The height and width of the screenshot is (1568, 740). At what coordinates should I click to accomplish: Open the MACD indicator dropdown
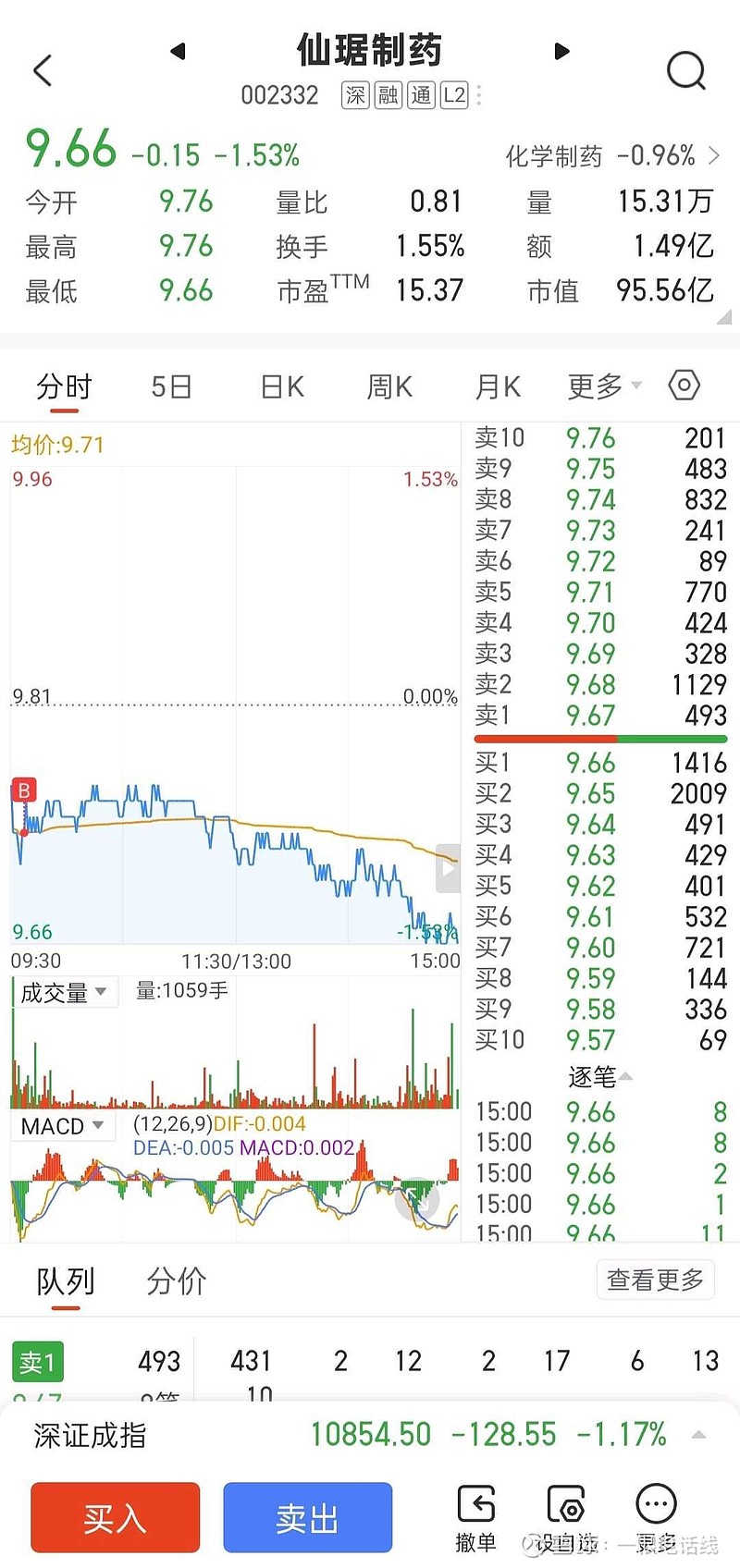62,1126
